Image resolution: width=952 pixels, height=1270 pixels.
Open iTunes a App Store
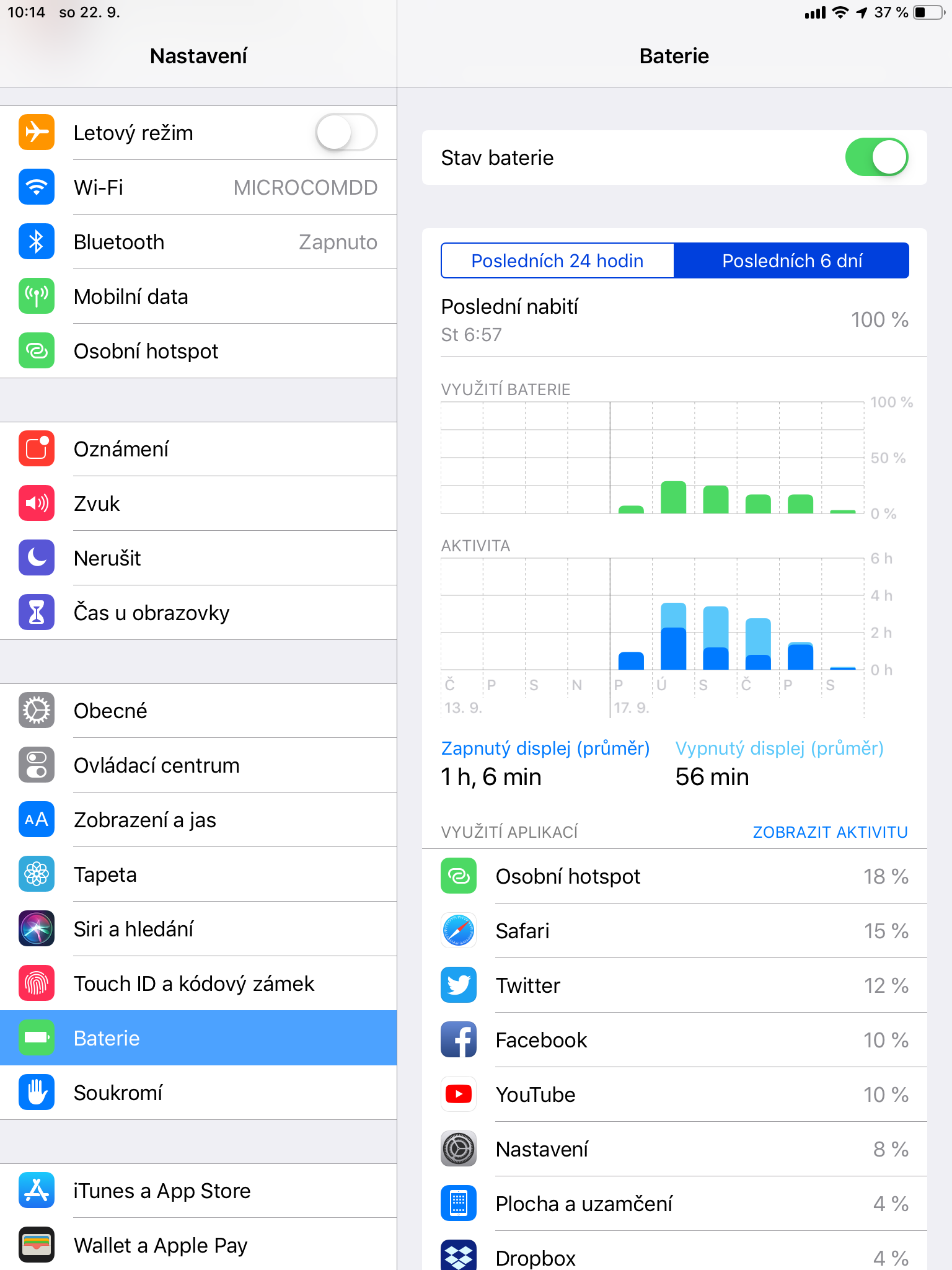point(198,1191)
